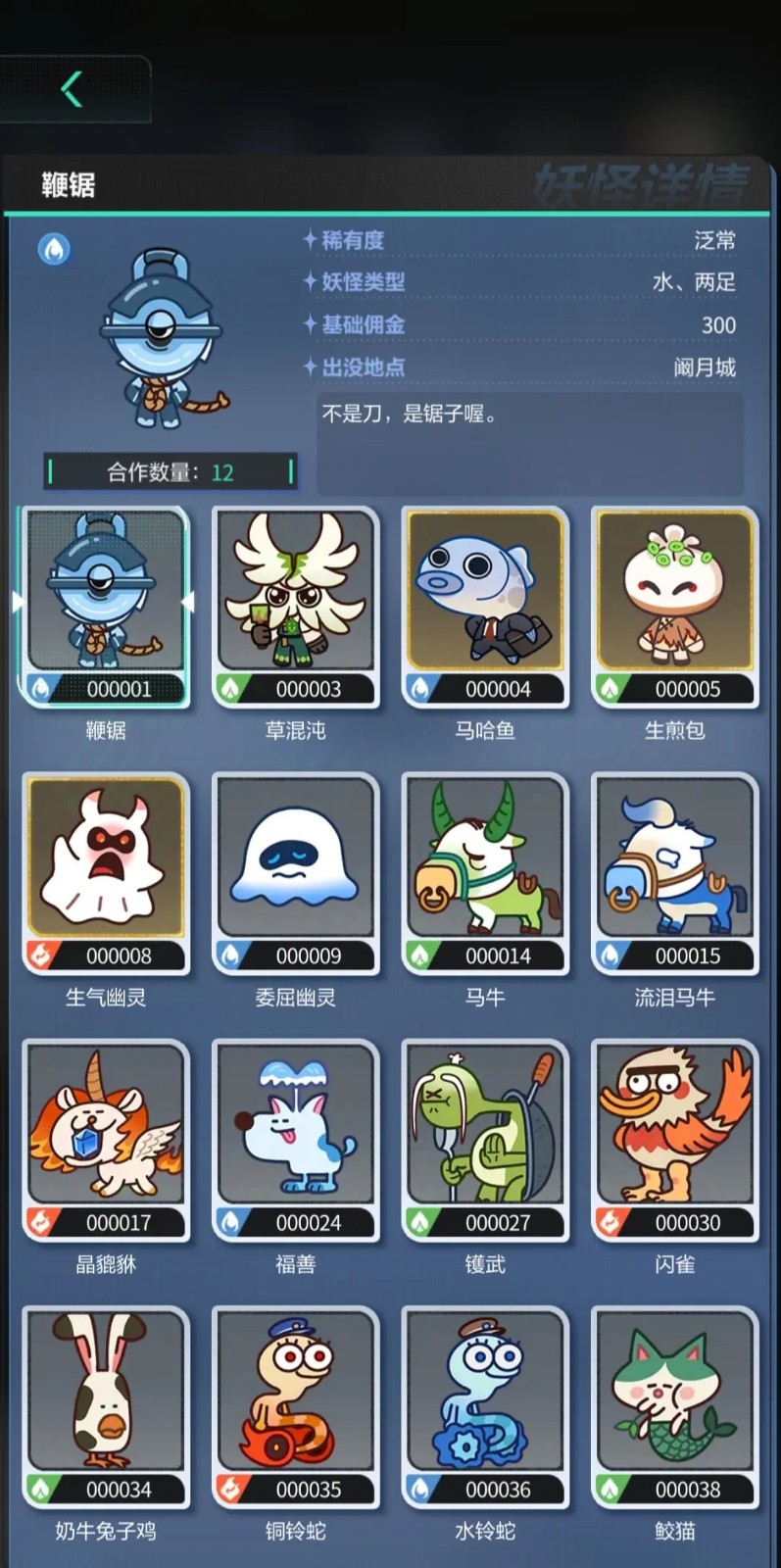Tap the 闪雀 monster card
This screenshot has width=781, height=1568.
675,1139
